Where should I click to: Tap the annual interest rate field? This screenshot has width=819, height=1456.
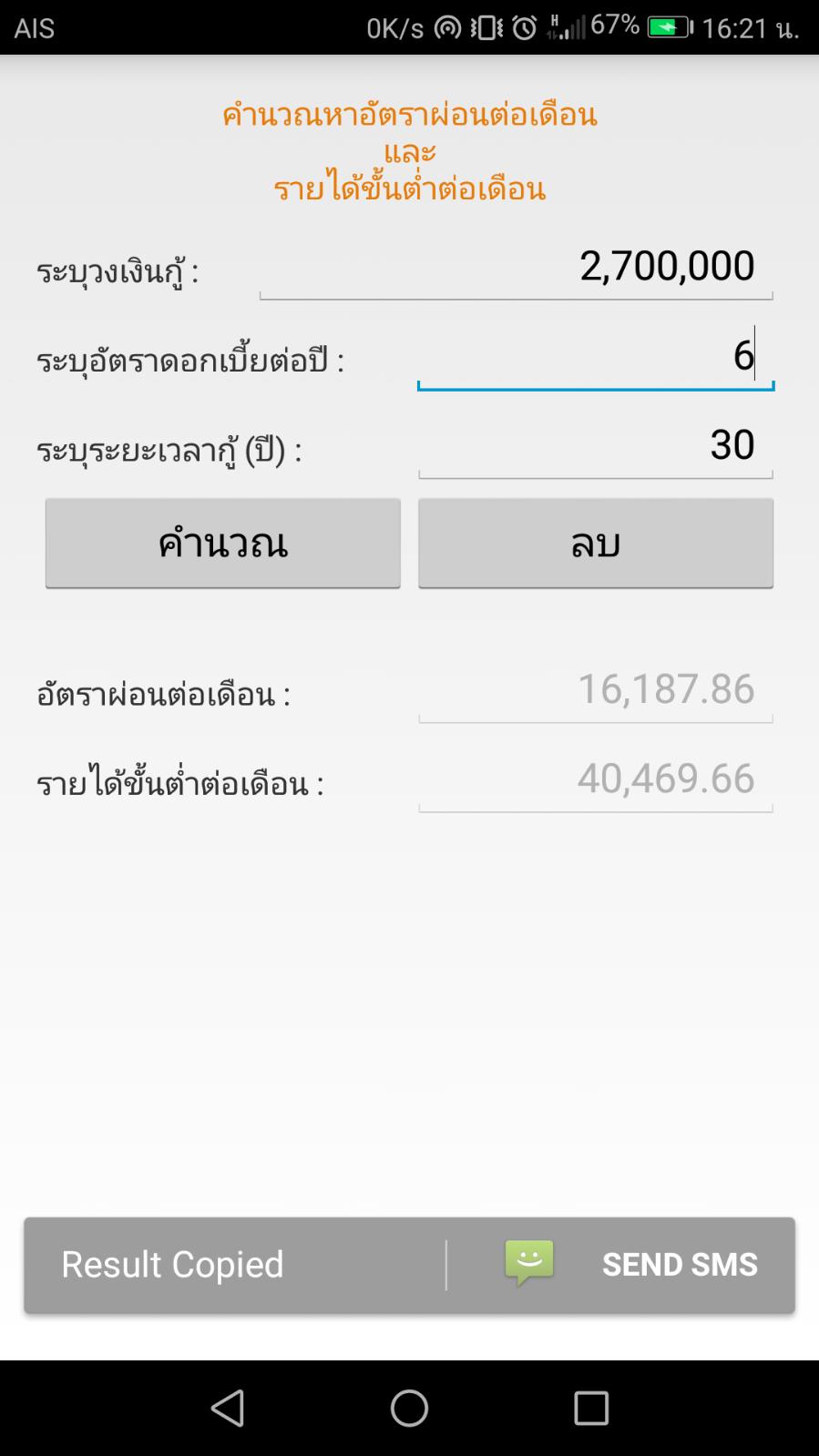[596, 356]
